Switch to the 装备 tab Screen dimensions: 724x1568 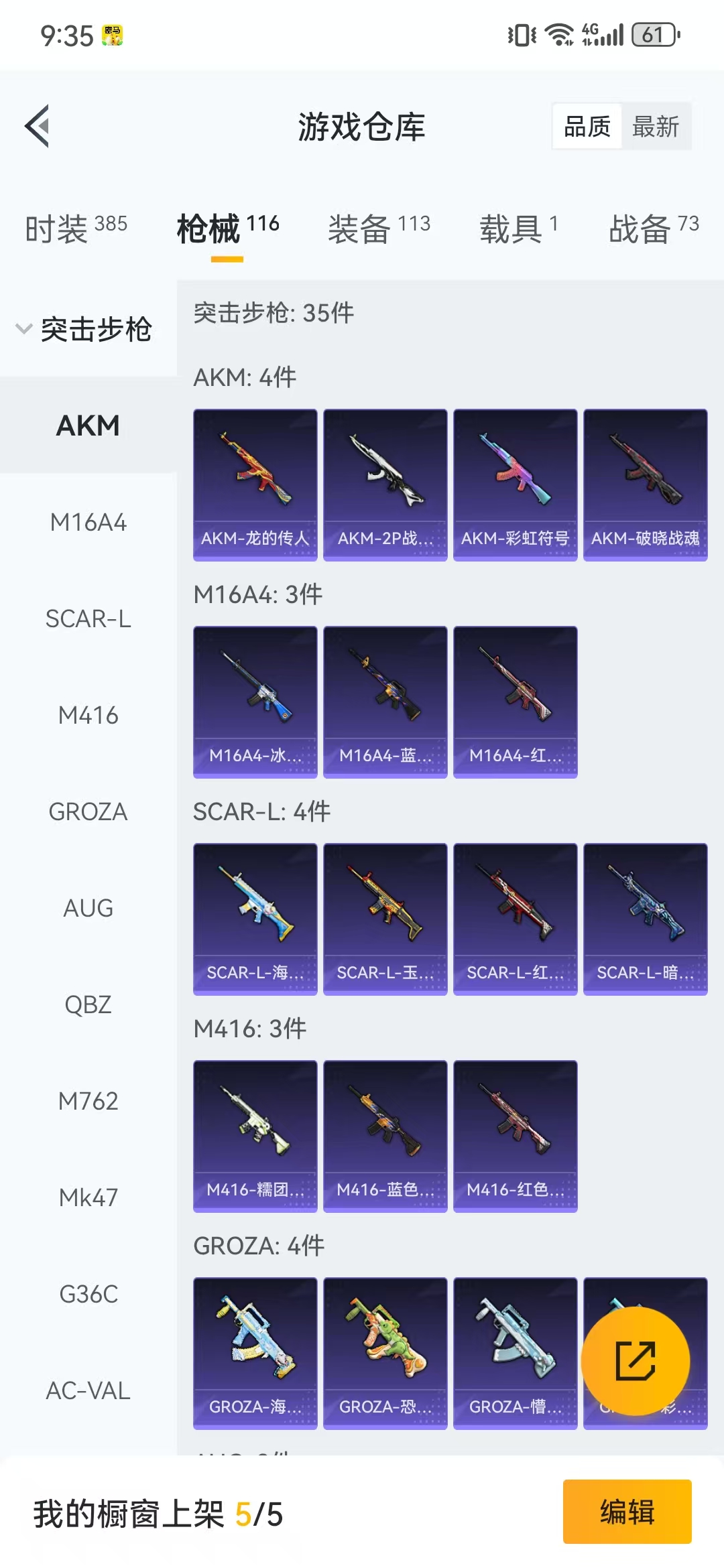tap(379, 228)
